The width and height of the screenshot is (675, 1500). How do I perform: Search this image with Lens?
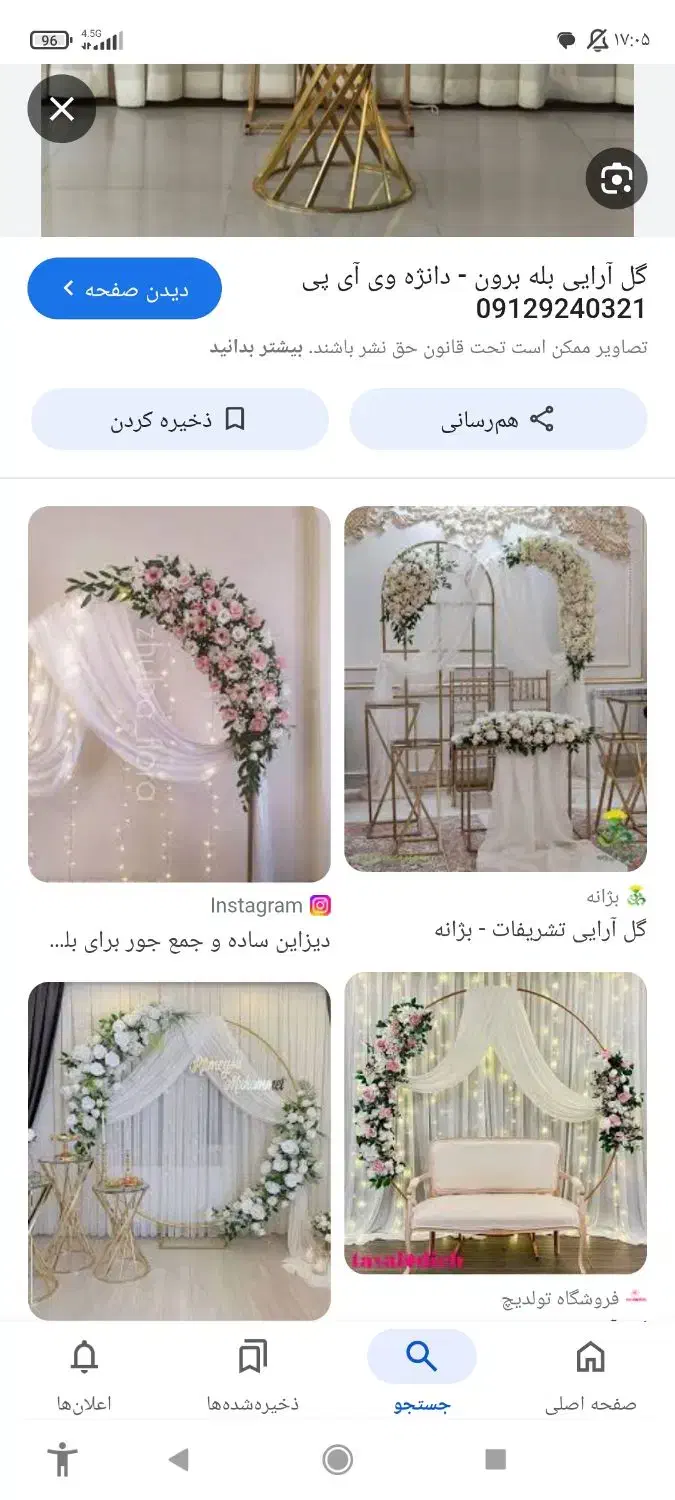(616, 179)
